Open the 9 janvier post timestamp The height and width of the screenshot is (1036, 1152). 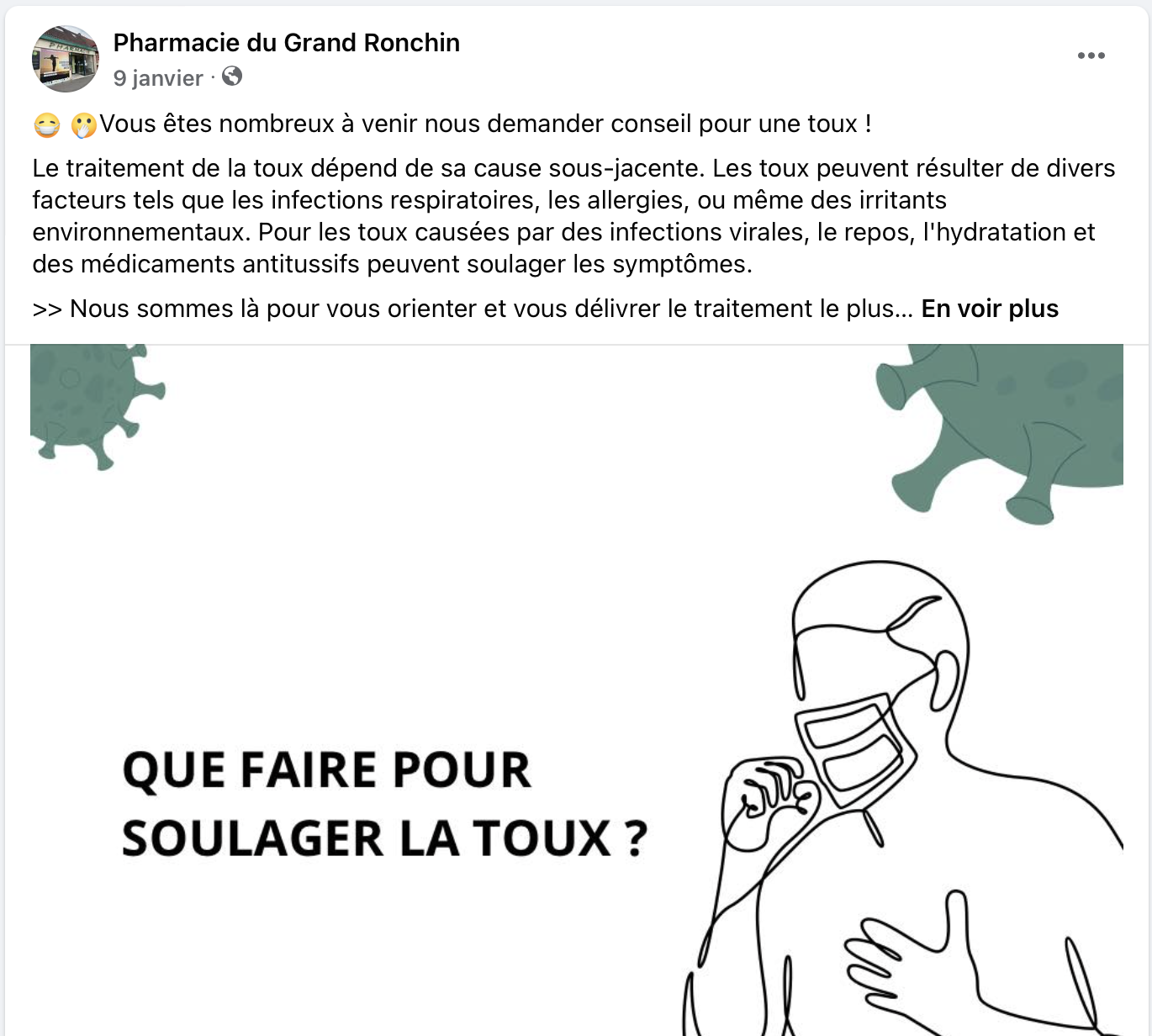pyautogui.click(x=158, y=78)
